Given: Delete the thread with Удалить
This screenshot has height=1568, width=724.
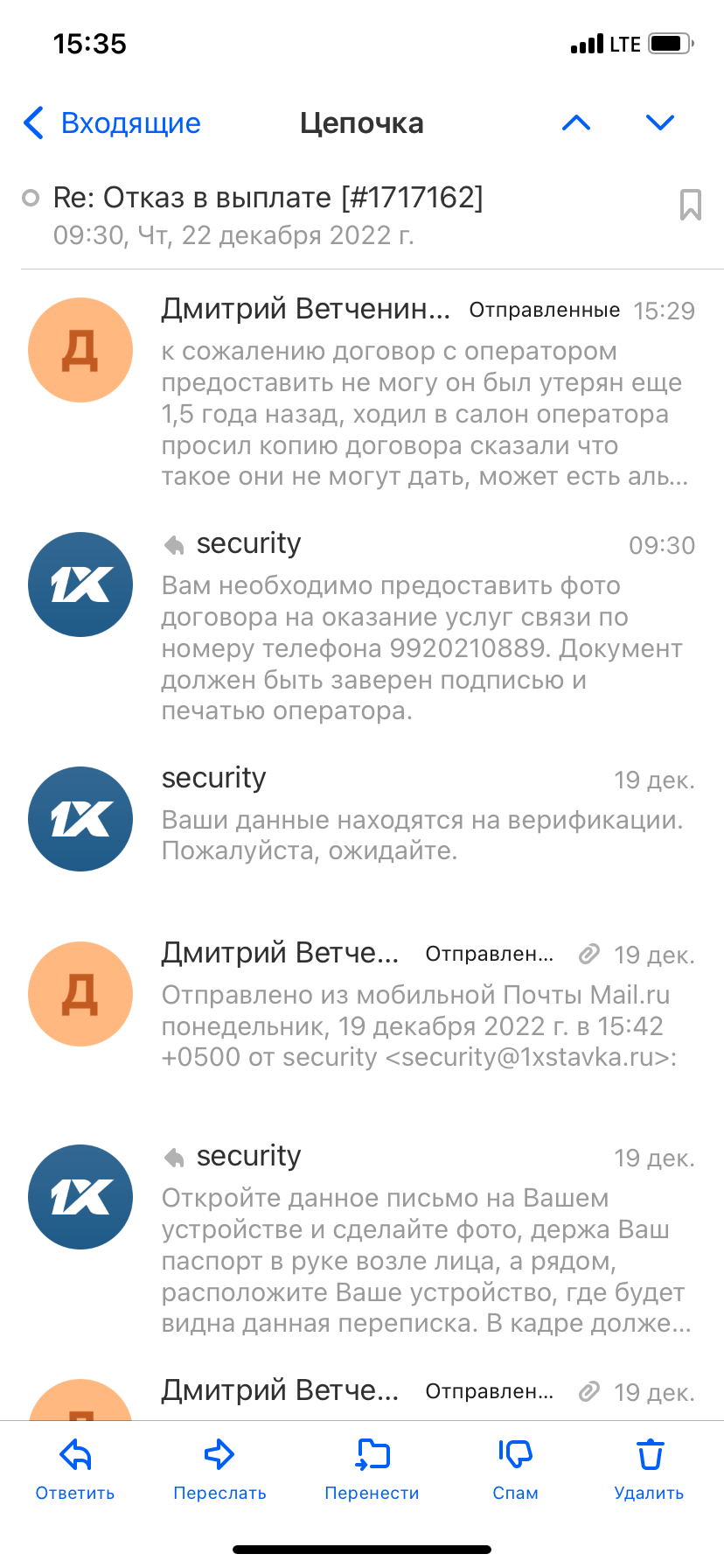Looking at the screenshot, I should (649, 1468).
